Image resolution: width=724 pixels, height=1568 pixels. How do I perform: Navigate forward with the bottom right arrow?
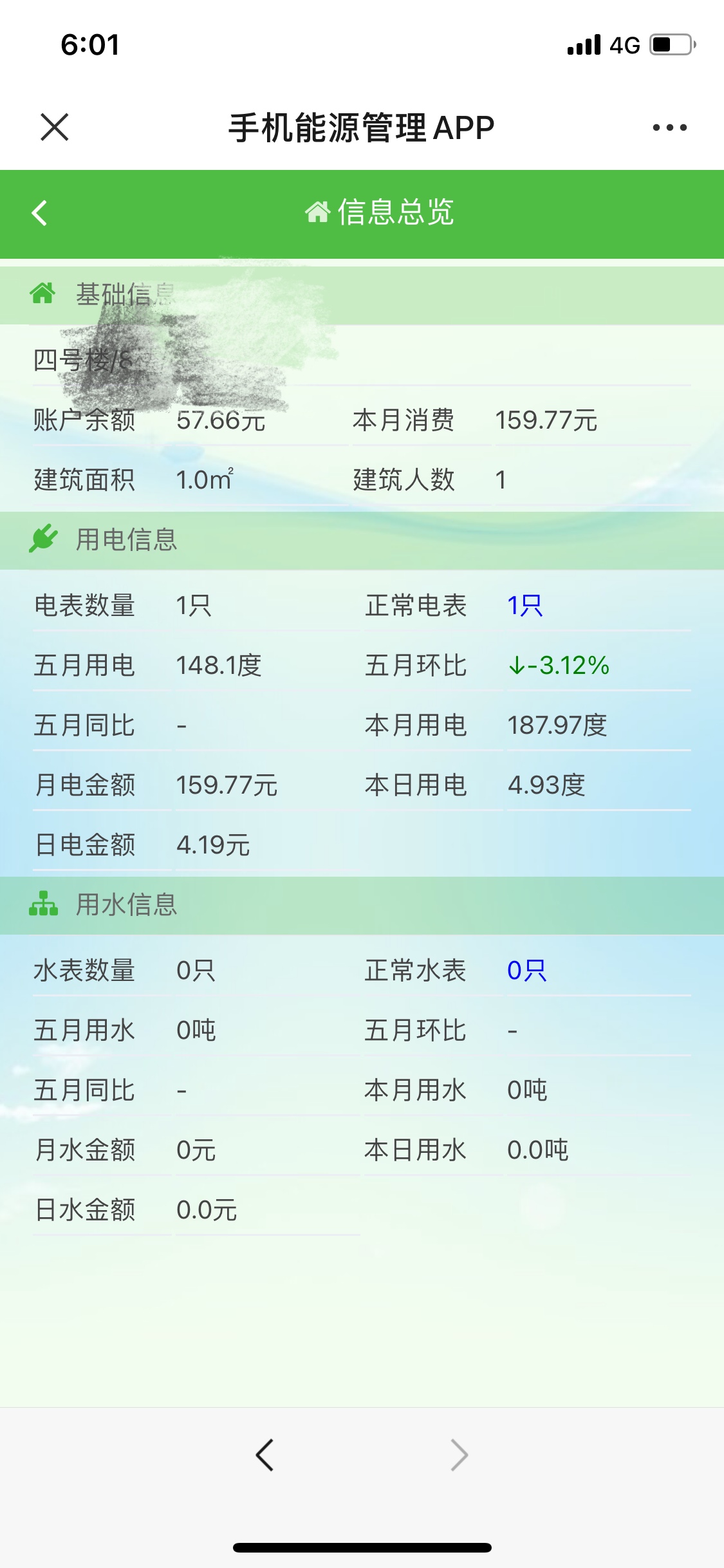459,1455
